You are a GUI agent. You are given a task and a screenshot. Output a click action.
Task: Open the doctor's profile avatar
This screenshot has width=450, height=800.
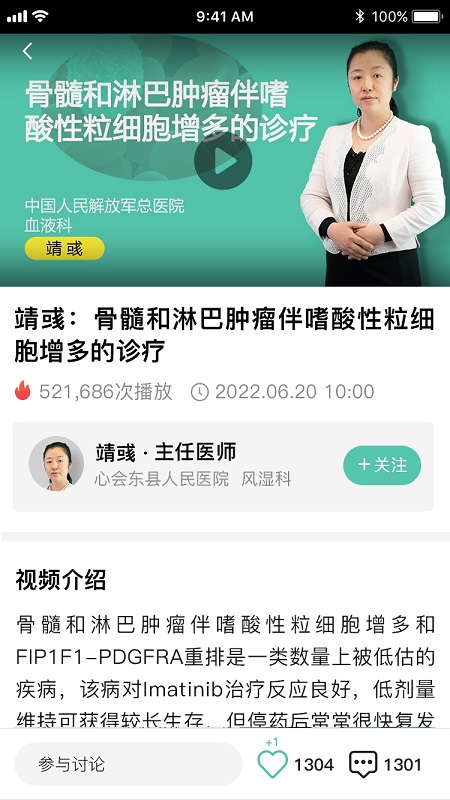[56, 463]
